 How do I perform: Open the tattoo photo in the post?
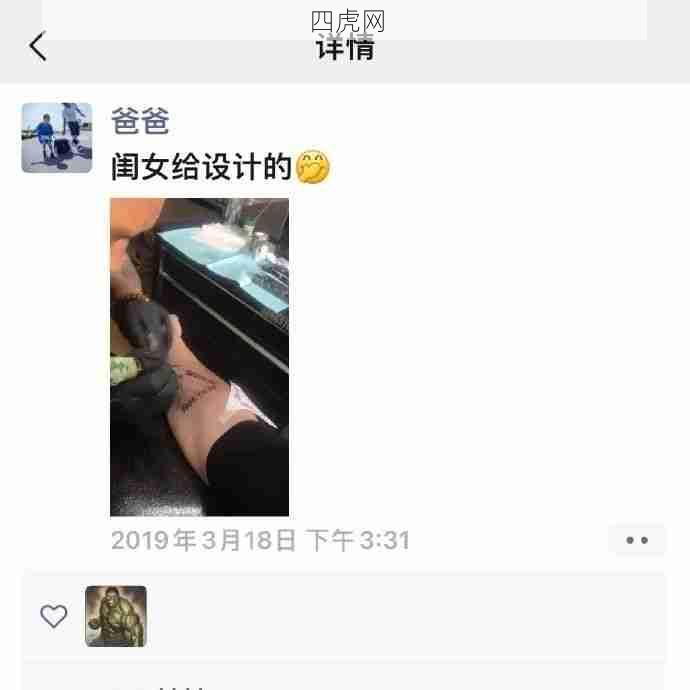pyautogui.click(x=199, y=357)
